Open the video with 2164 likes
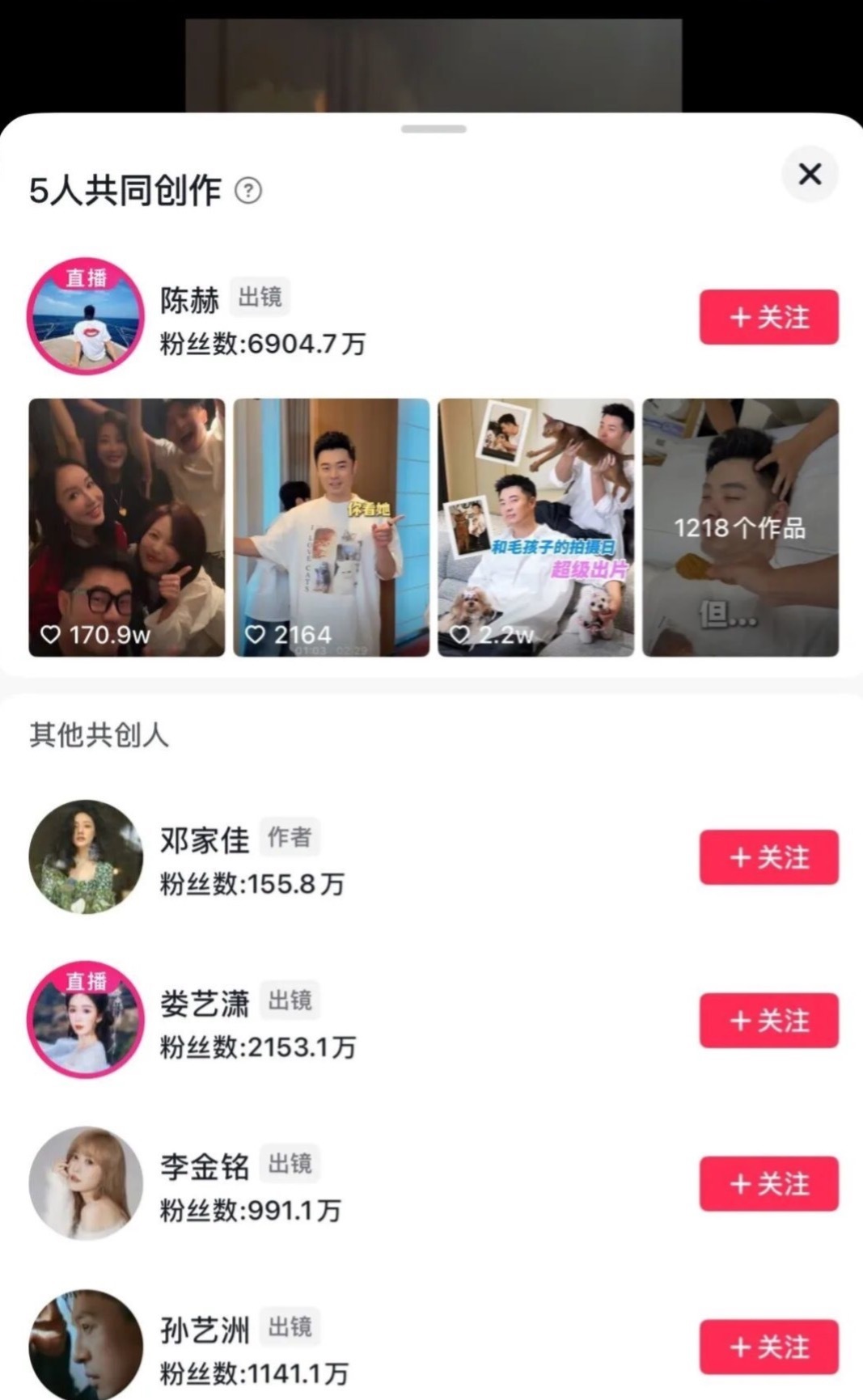This screenshot has width=863, height=1400. click(332, 527)
